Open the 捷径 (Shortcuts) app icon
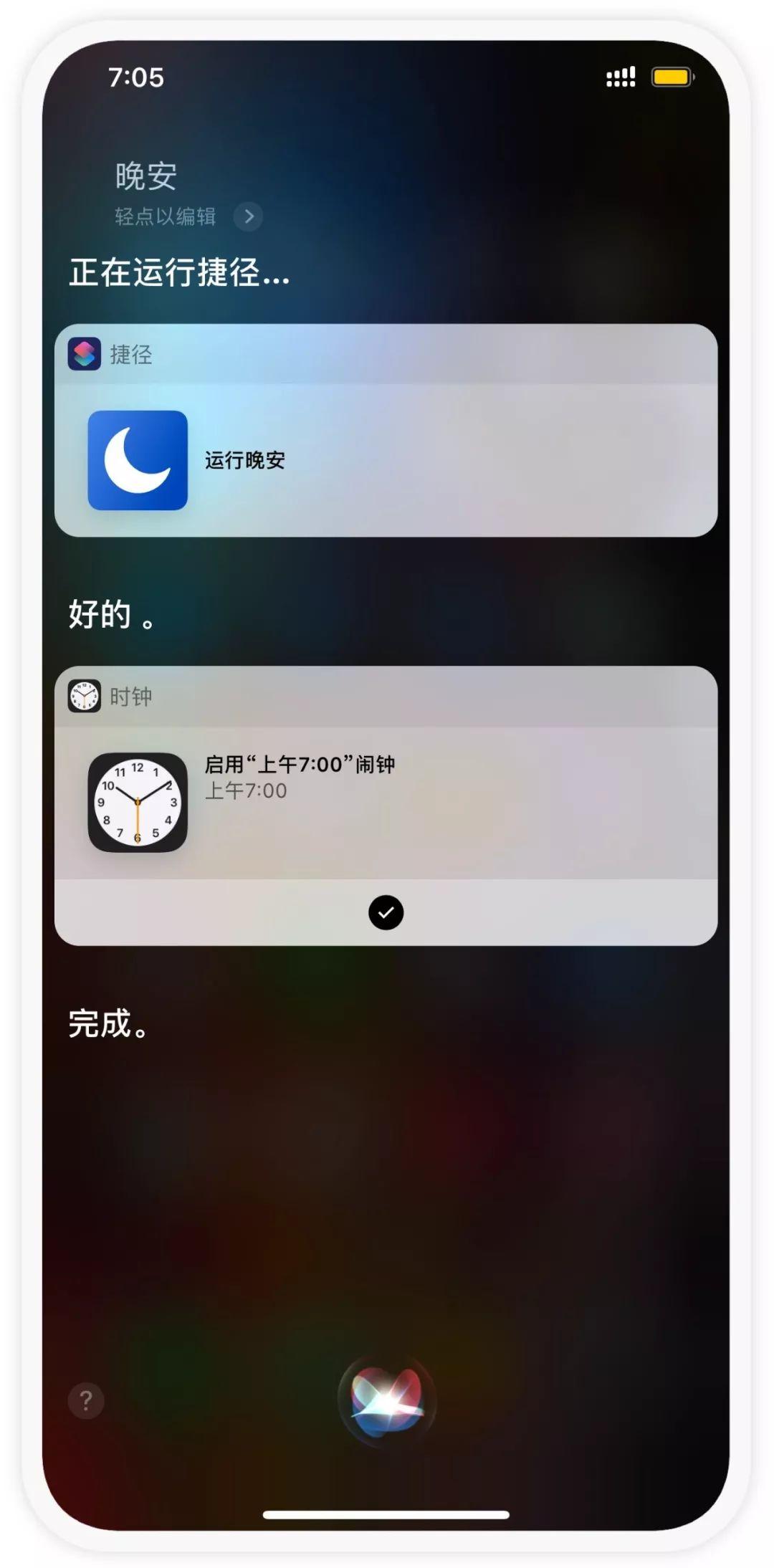774x1568 pixels. 84,355
